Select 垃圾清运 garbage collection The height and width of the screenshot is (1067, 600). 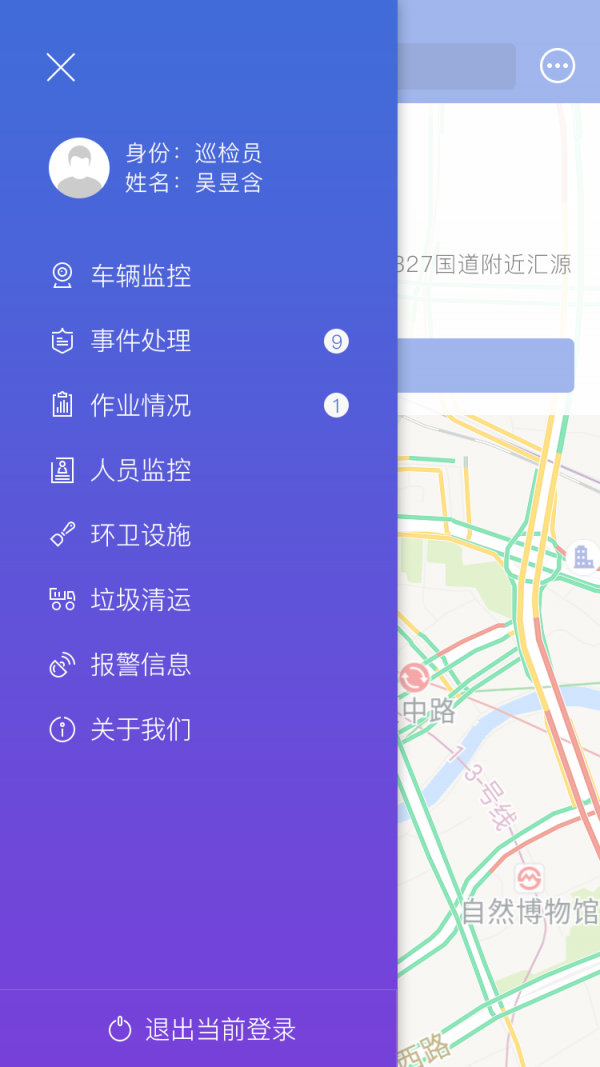click(x=140, y=601)
